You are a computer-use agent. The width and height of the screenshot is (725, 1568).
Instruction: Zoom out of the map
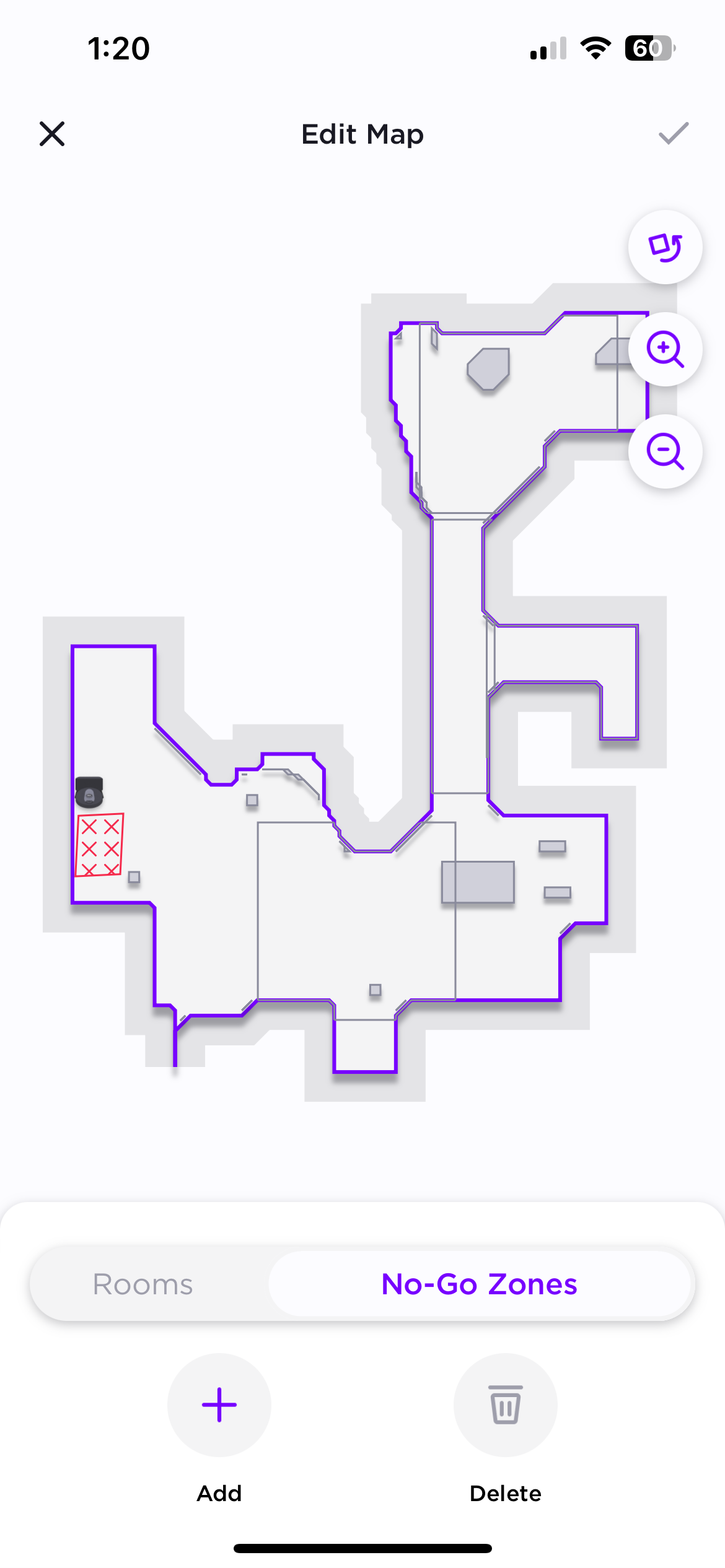tap(665, 451)
